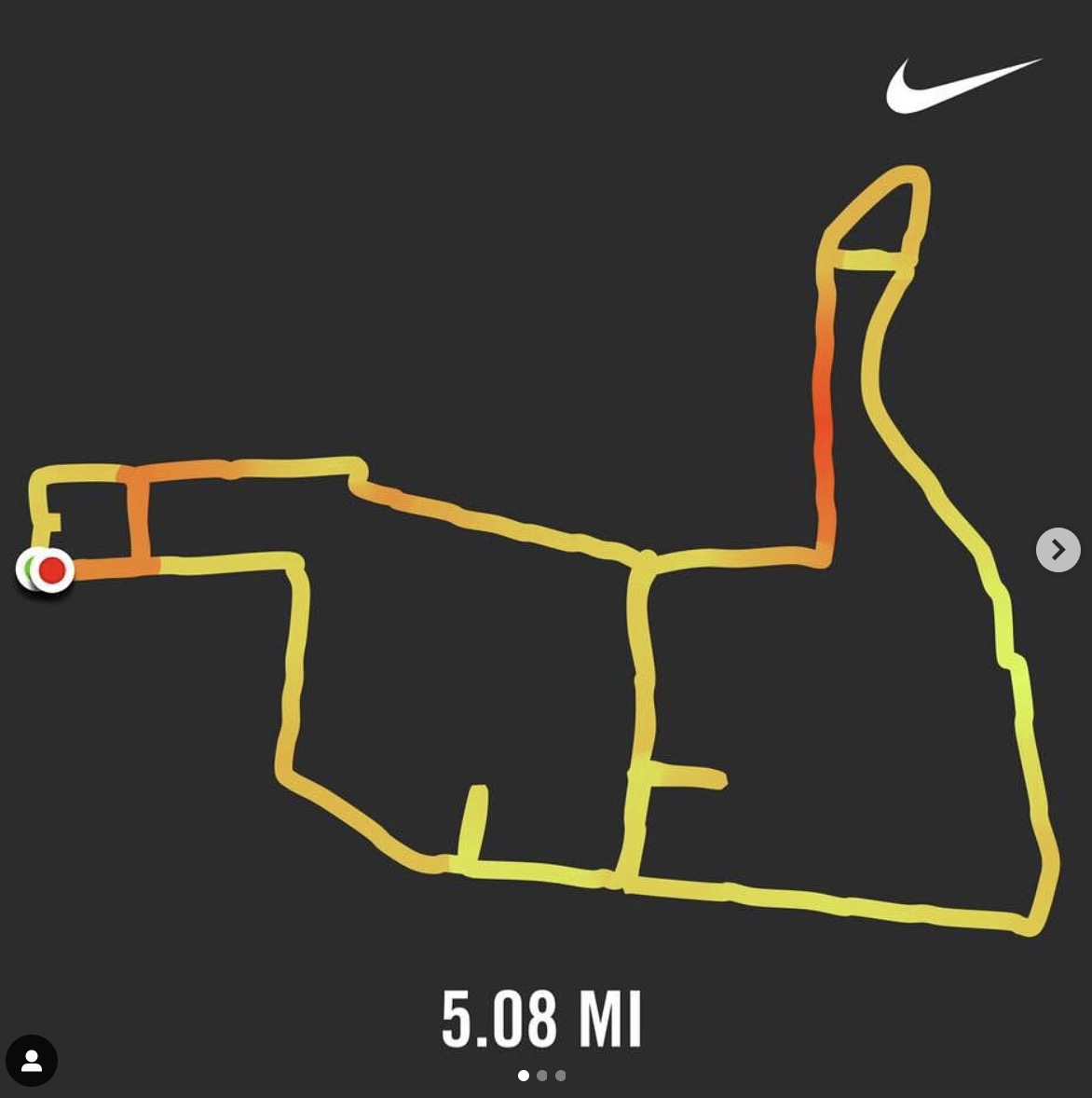Show tagged people in this photo
1092x1098 pixels.
(x=32, y=1061)
